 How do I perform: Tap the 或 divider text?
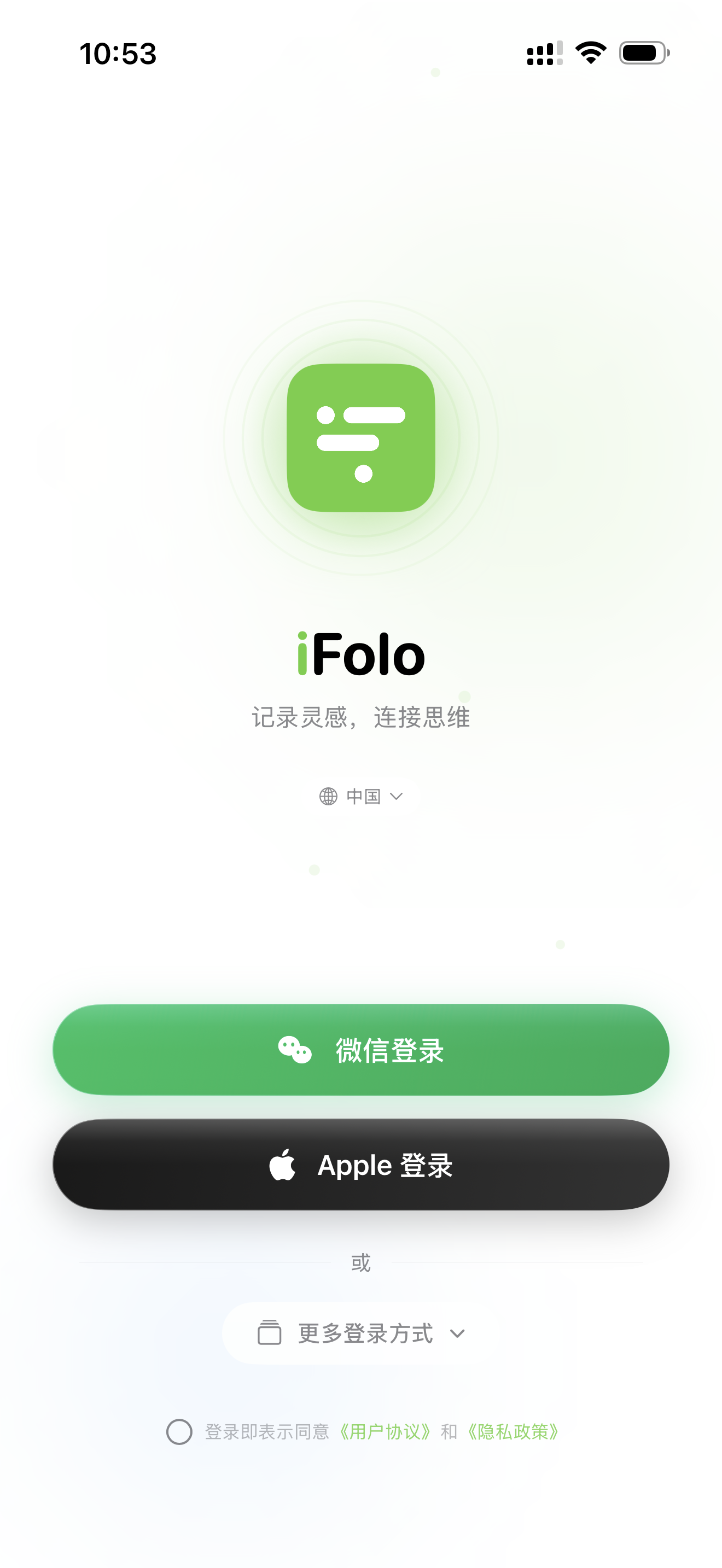(360, 1262)
